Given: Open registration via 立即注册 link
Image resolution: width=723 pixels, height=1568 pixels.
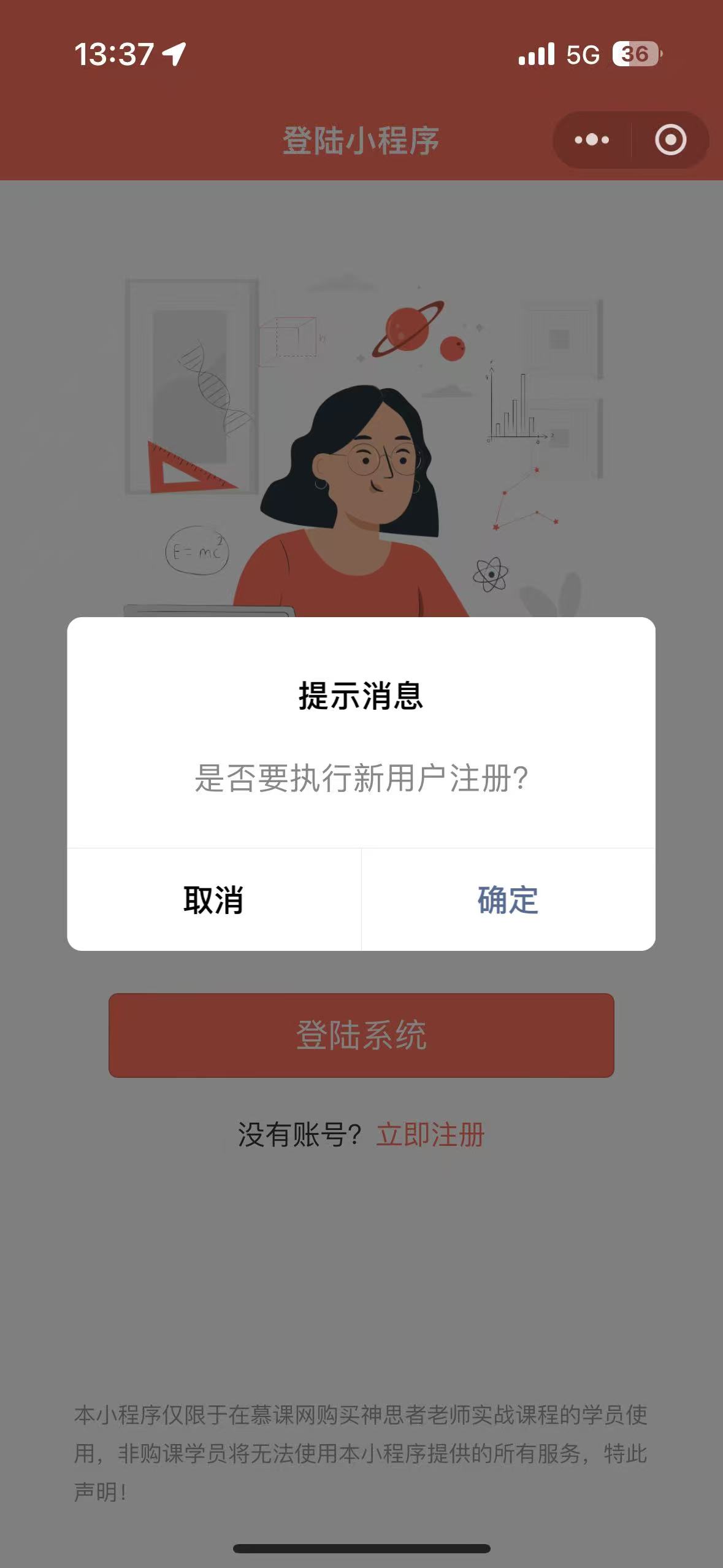Looking at the screenshot, I should click(432, 1134).
